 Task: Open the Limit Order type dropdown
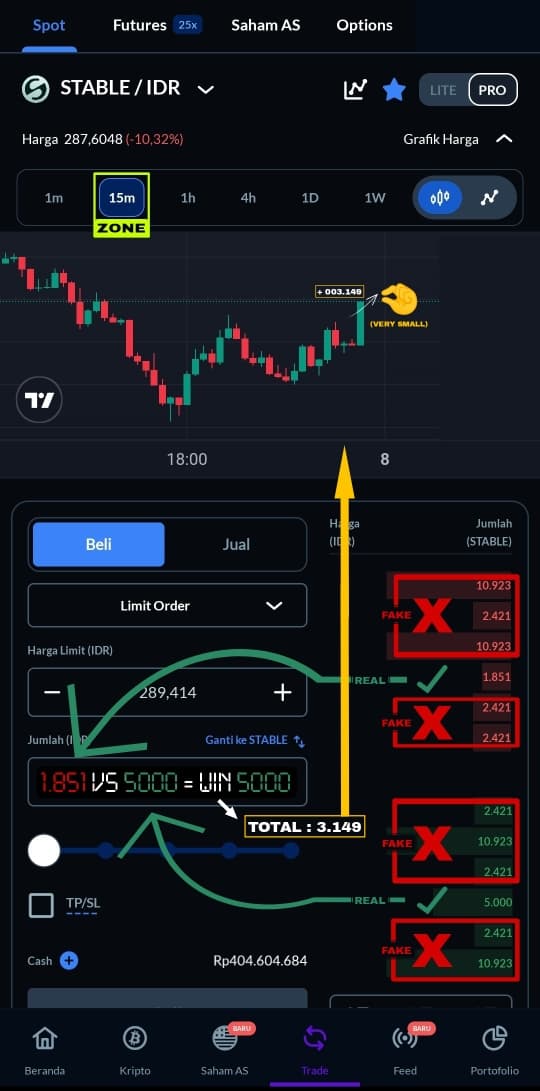(x=167, y=605)
